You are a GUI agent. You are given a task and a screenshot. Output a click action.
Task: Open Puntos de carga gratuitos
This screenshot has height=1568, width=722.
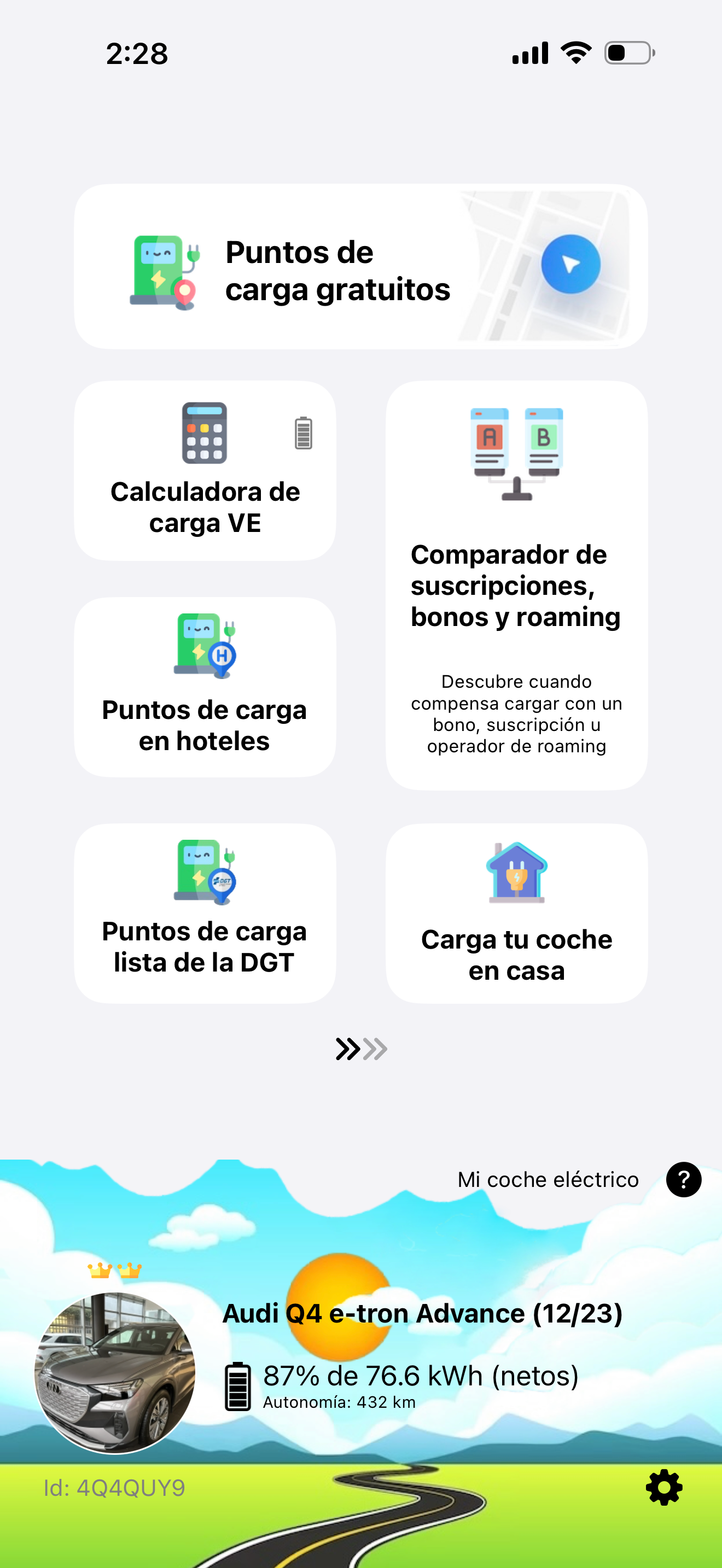(338, 270)
